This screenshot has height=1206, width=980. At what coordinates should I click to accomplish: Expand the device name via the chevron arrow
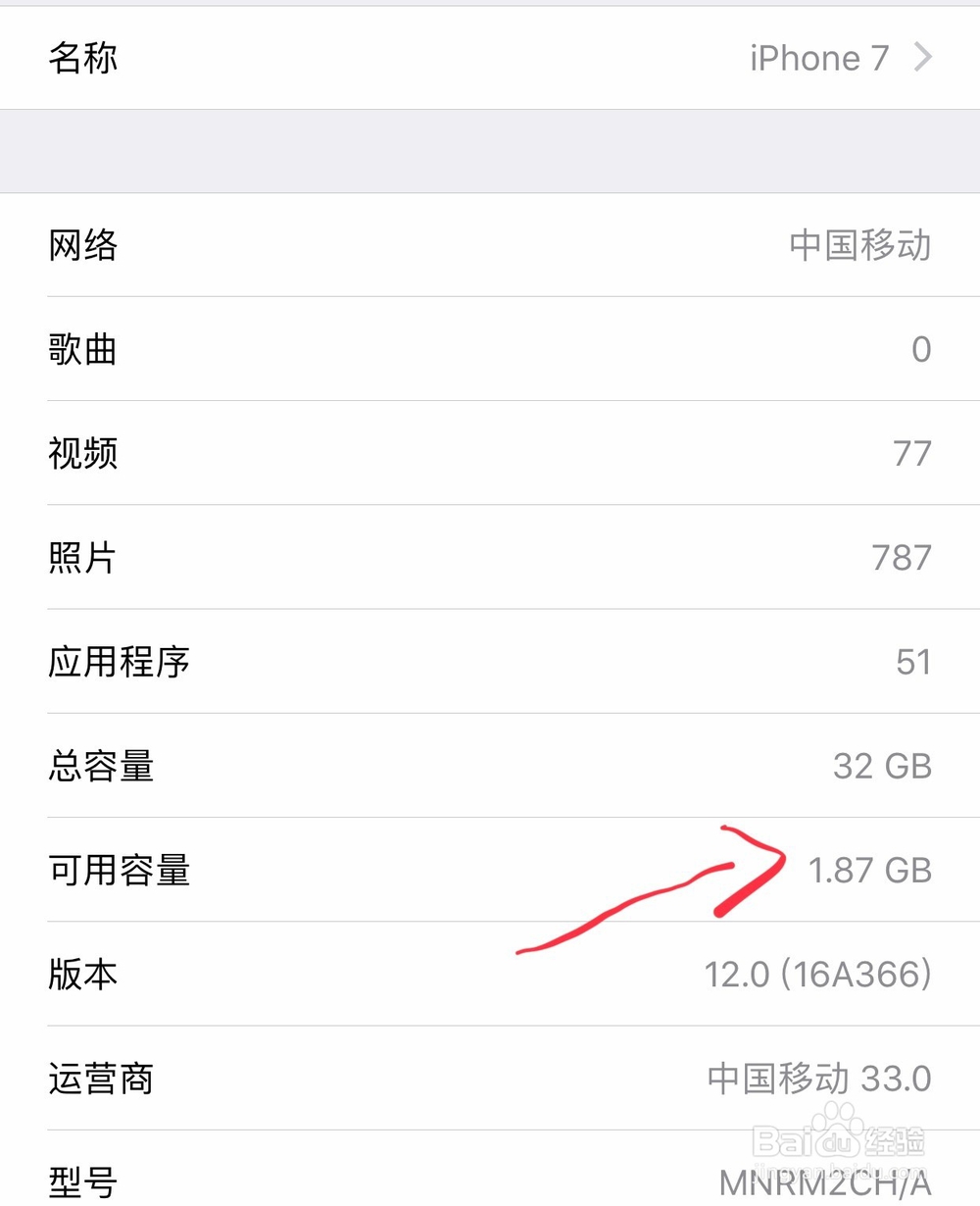click(921, 57)
